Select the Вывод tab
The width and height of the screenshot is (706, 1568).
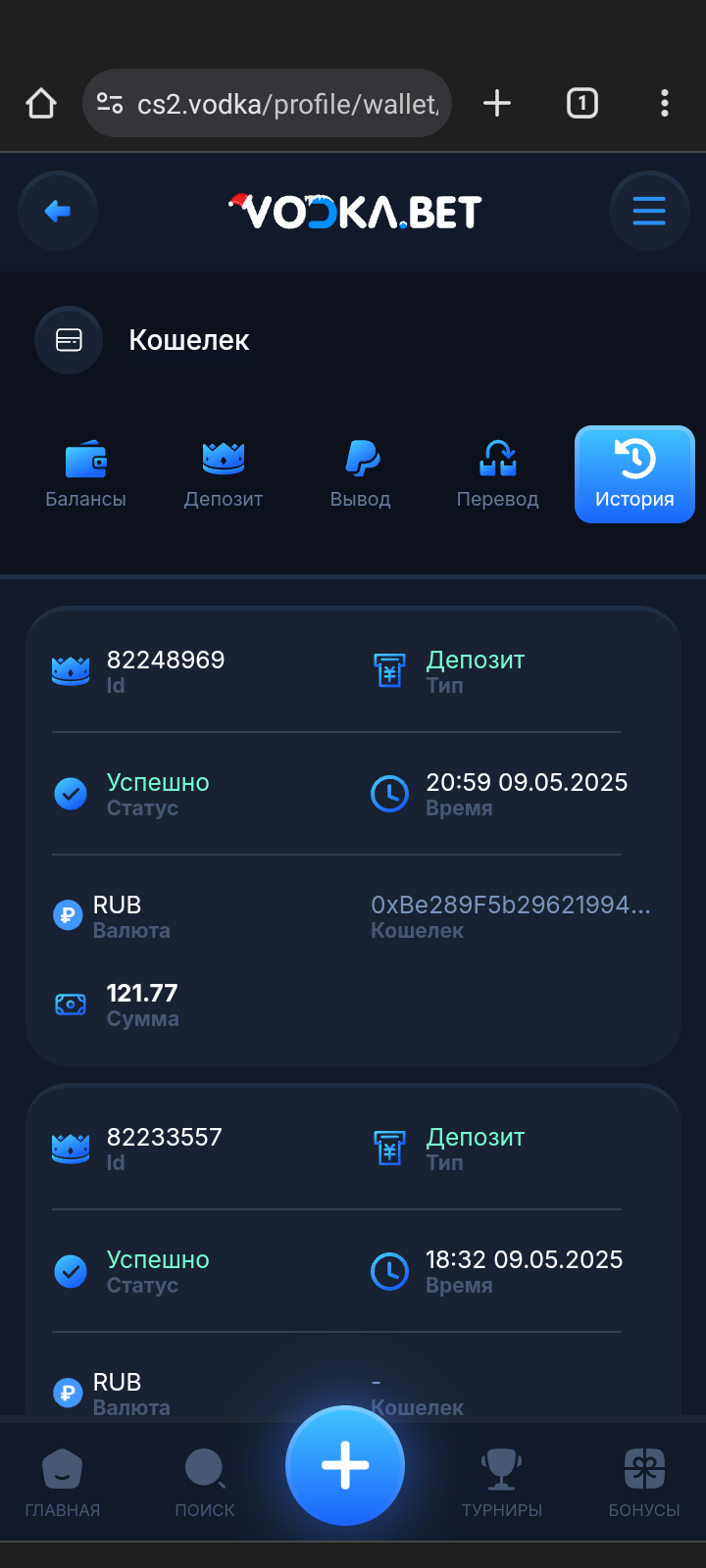361,475
